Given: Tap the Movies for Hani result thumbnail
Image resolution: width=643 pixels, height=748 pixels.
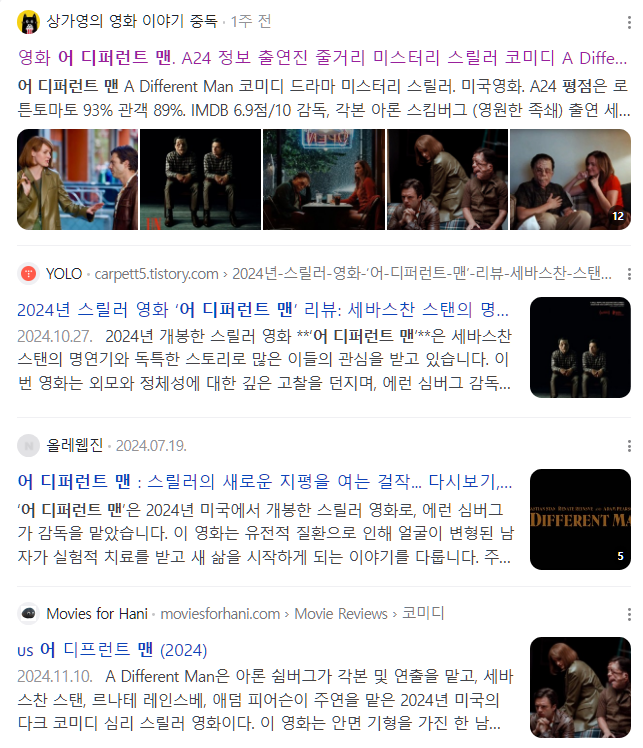Looking at the screenshot, I should 580,687.
